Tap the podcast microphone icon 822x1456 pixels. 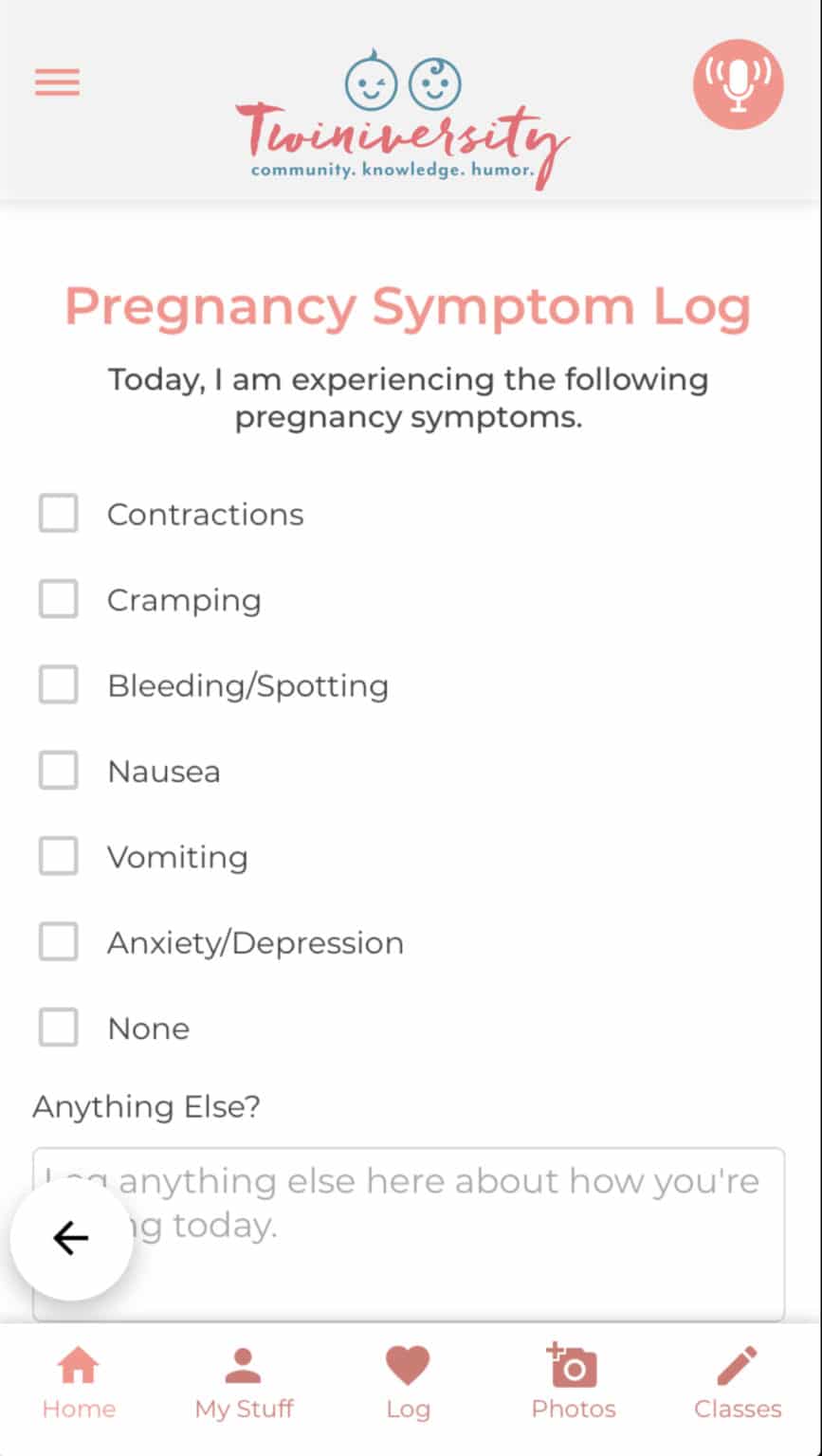(739, 83)
